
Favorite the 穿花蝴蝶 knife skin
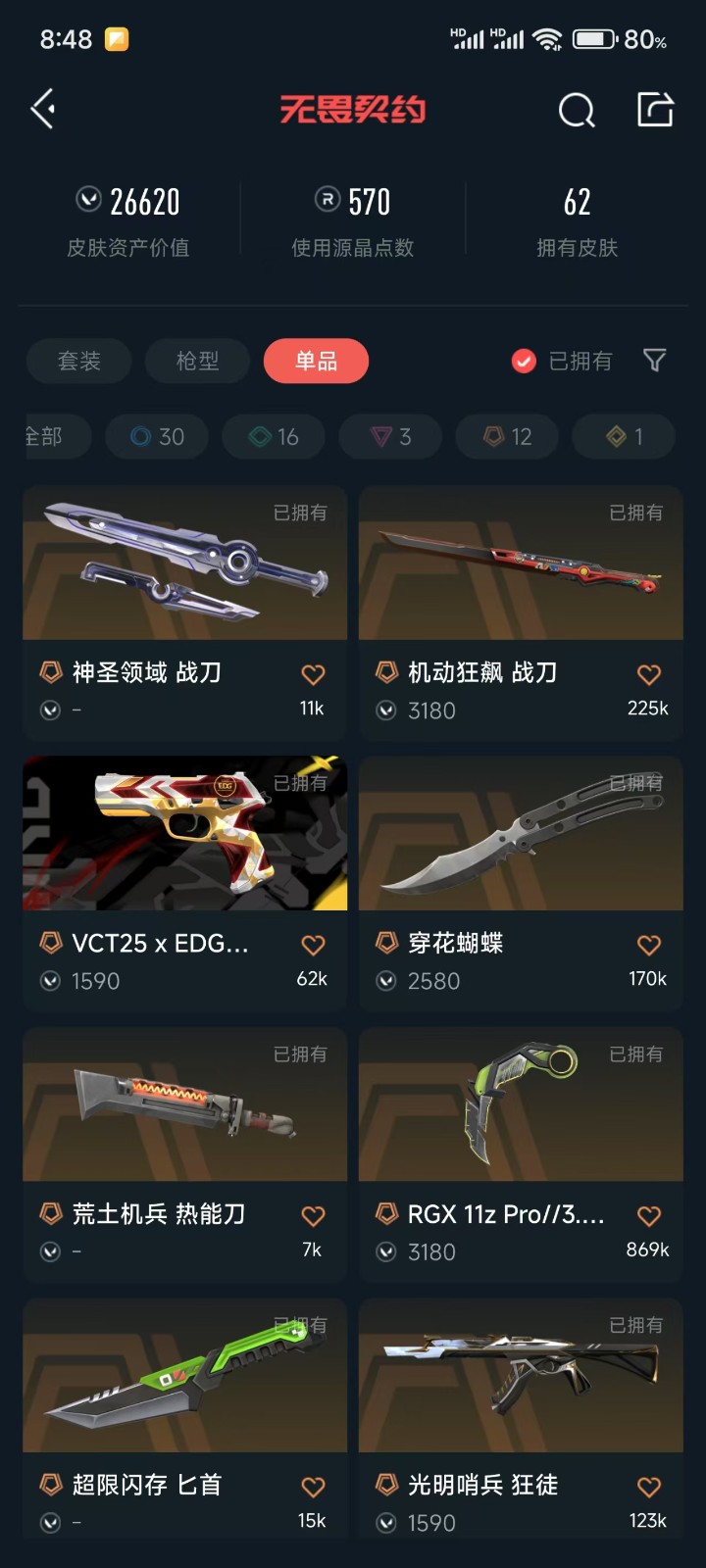click(x=649, y=945)
